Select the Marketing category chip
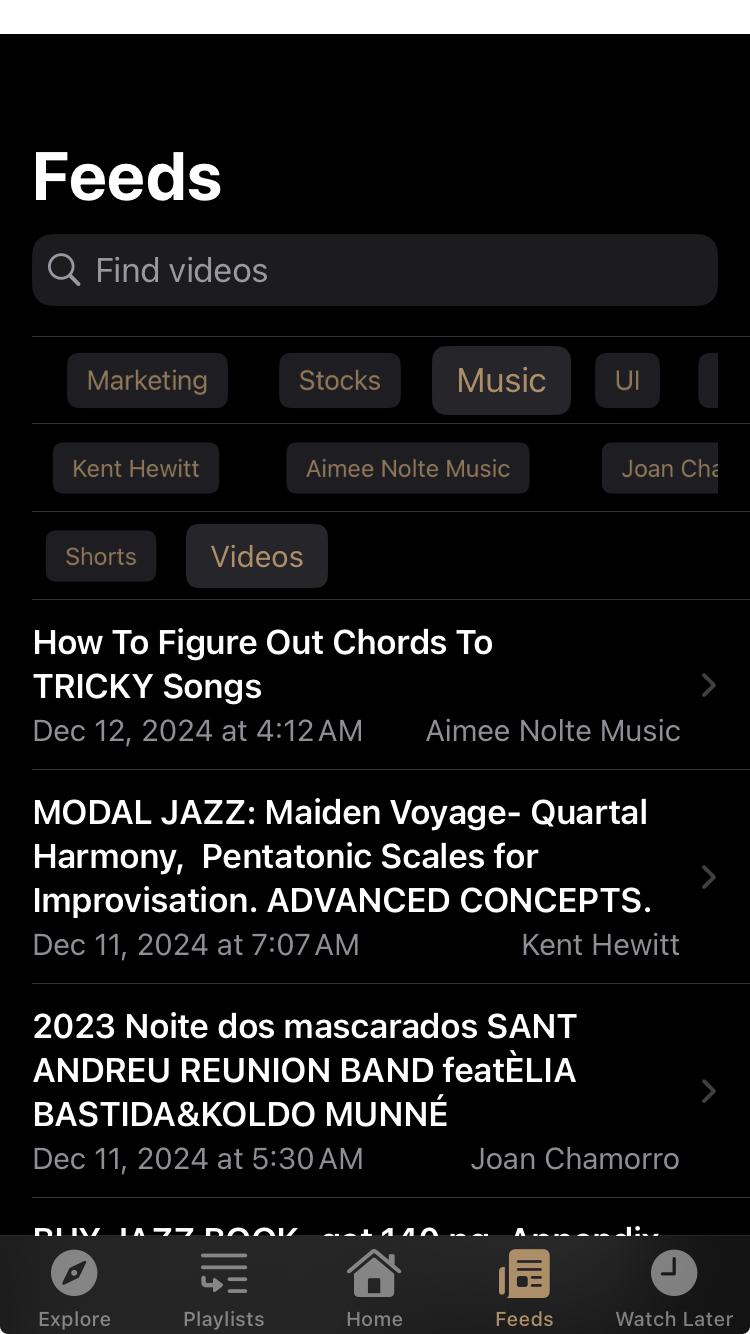Screen dimensions: 750x1334 (x=147, y=380)
